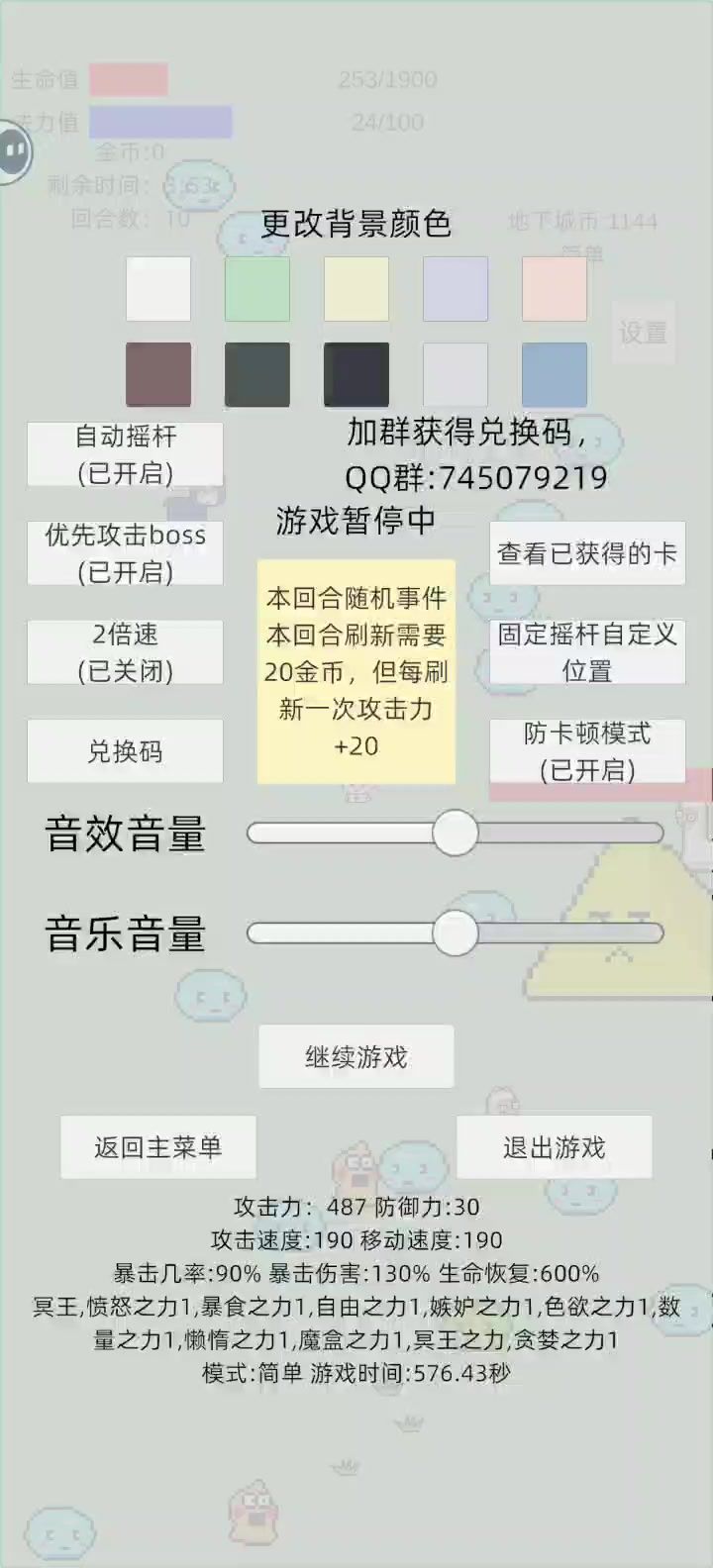Select the light green background color
713x1568 pixels.
[x=257, y=289]
